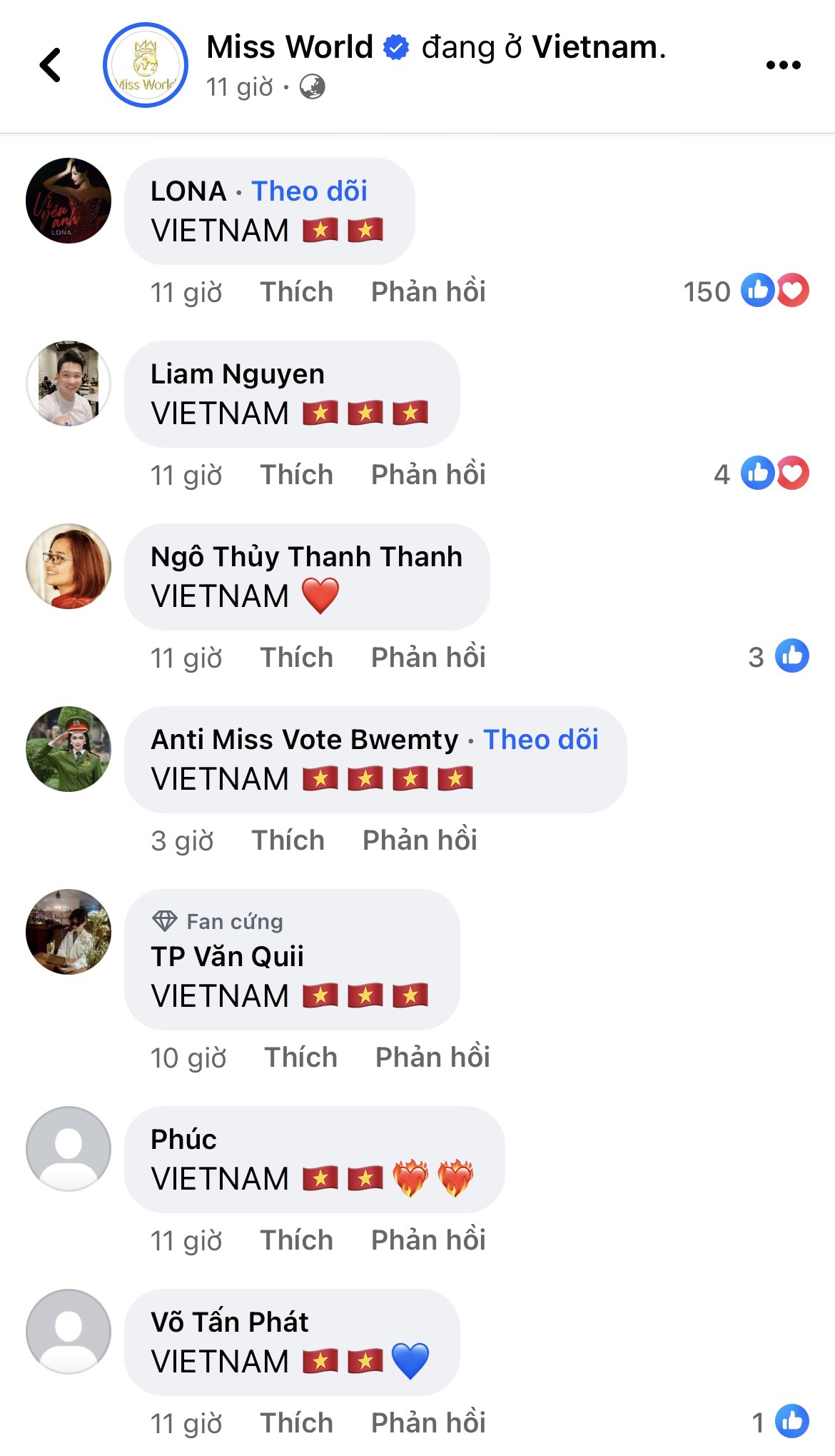The height and width of the screenshot is (1456, 835).
Task: Reply to LONA's comment
Action: [x=428, y=291]
